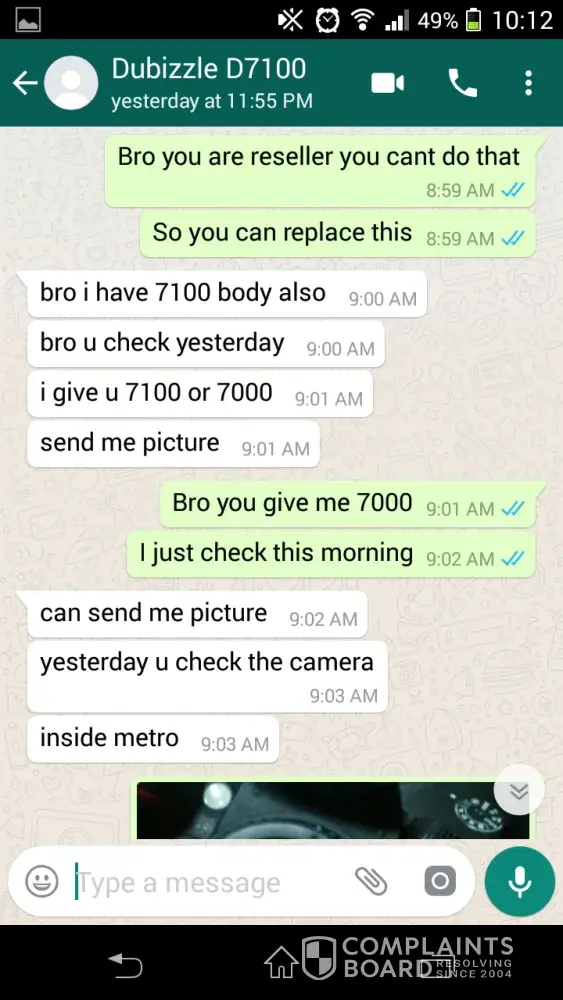Tap the system home button
Viewport: 563px width, 1000px height.
point(281,963)
